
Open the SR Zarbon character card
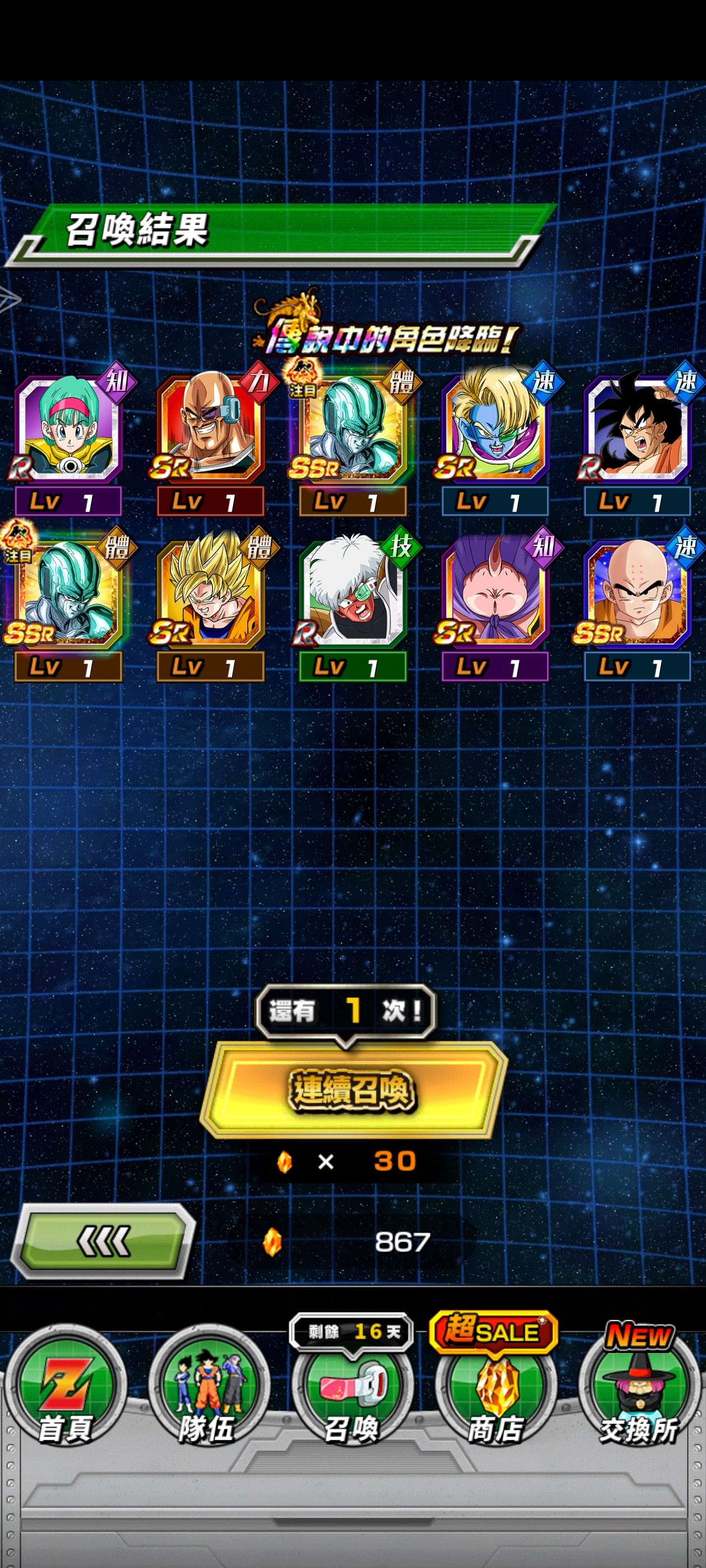coord(495,429)
